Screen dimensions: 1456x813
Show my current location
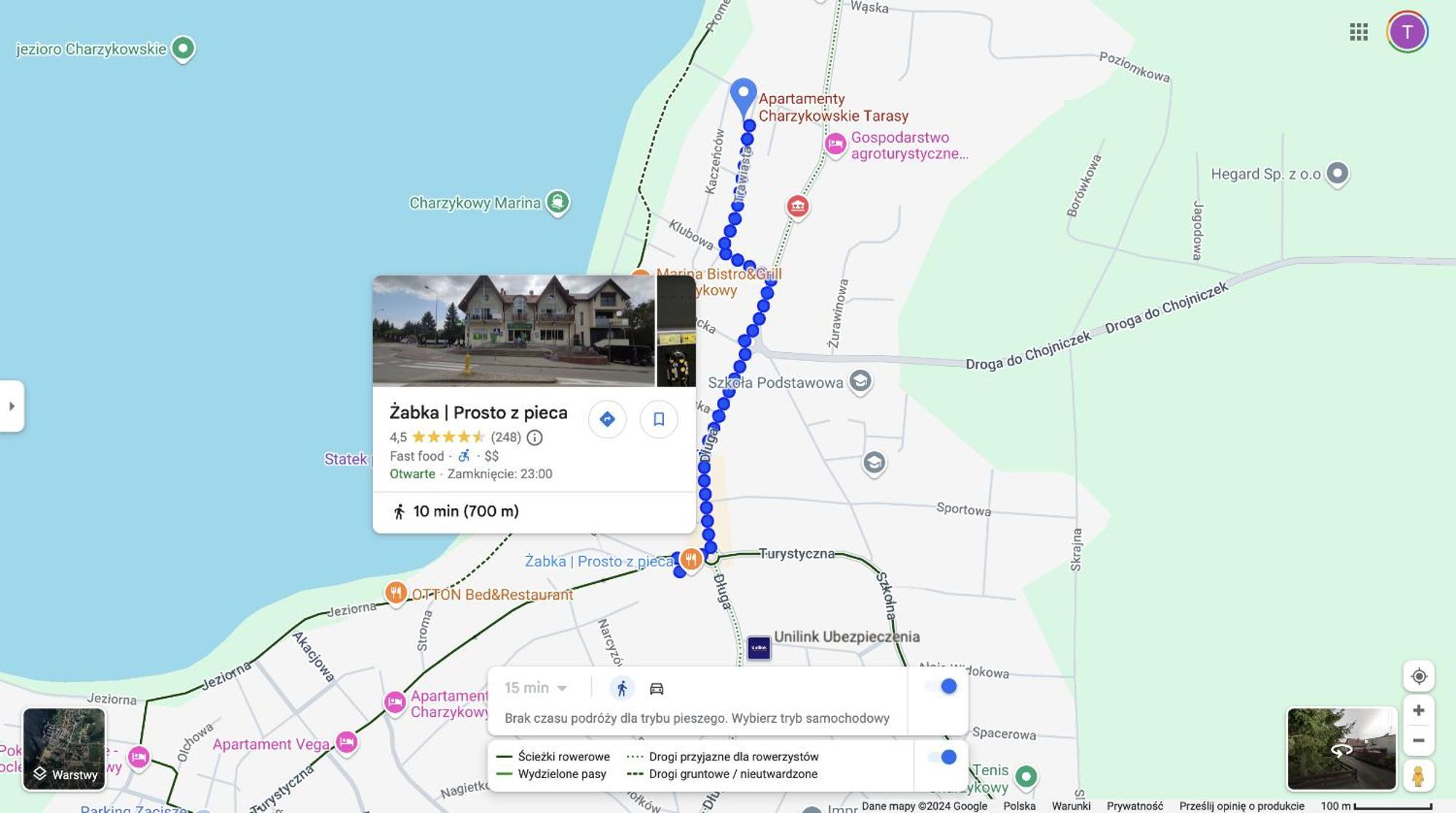1418,676
